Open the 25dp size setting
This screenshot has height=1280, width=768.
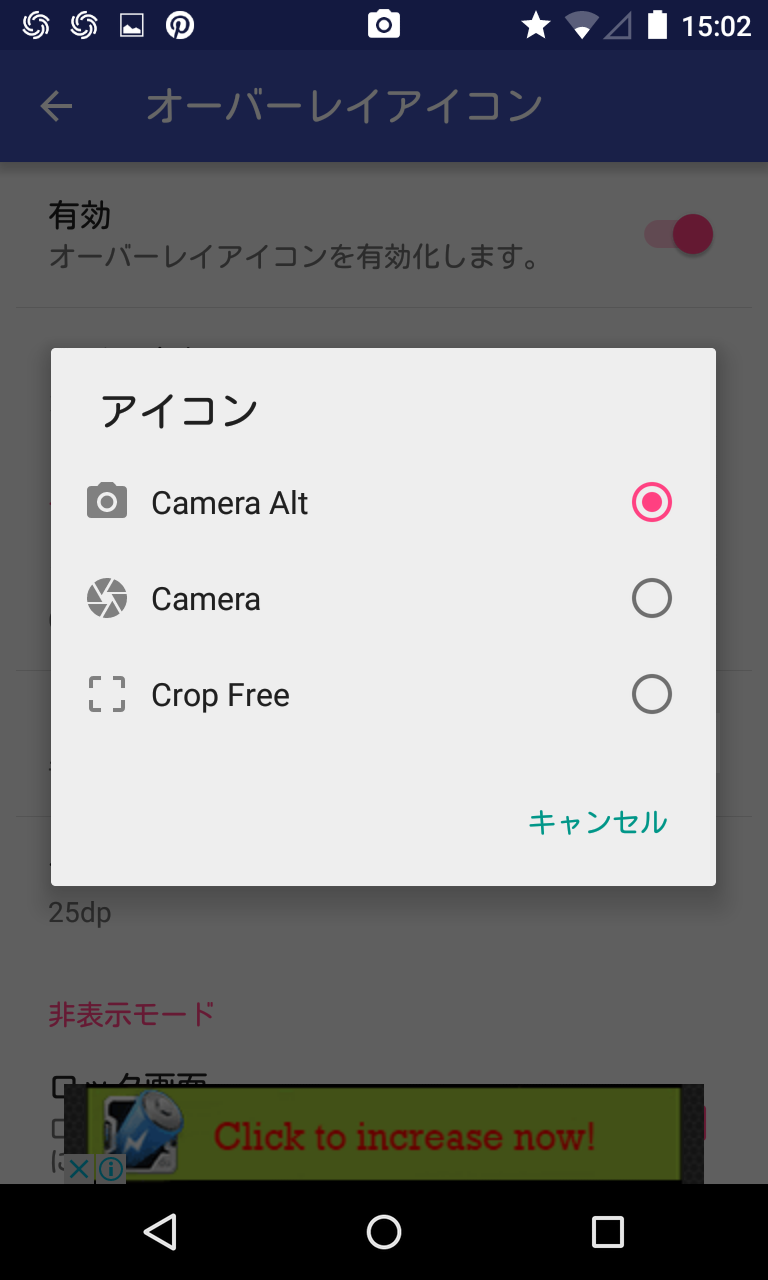coord(80,912)
